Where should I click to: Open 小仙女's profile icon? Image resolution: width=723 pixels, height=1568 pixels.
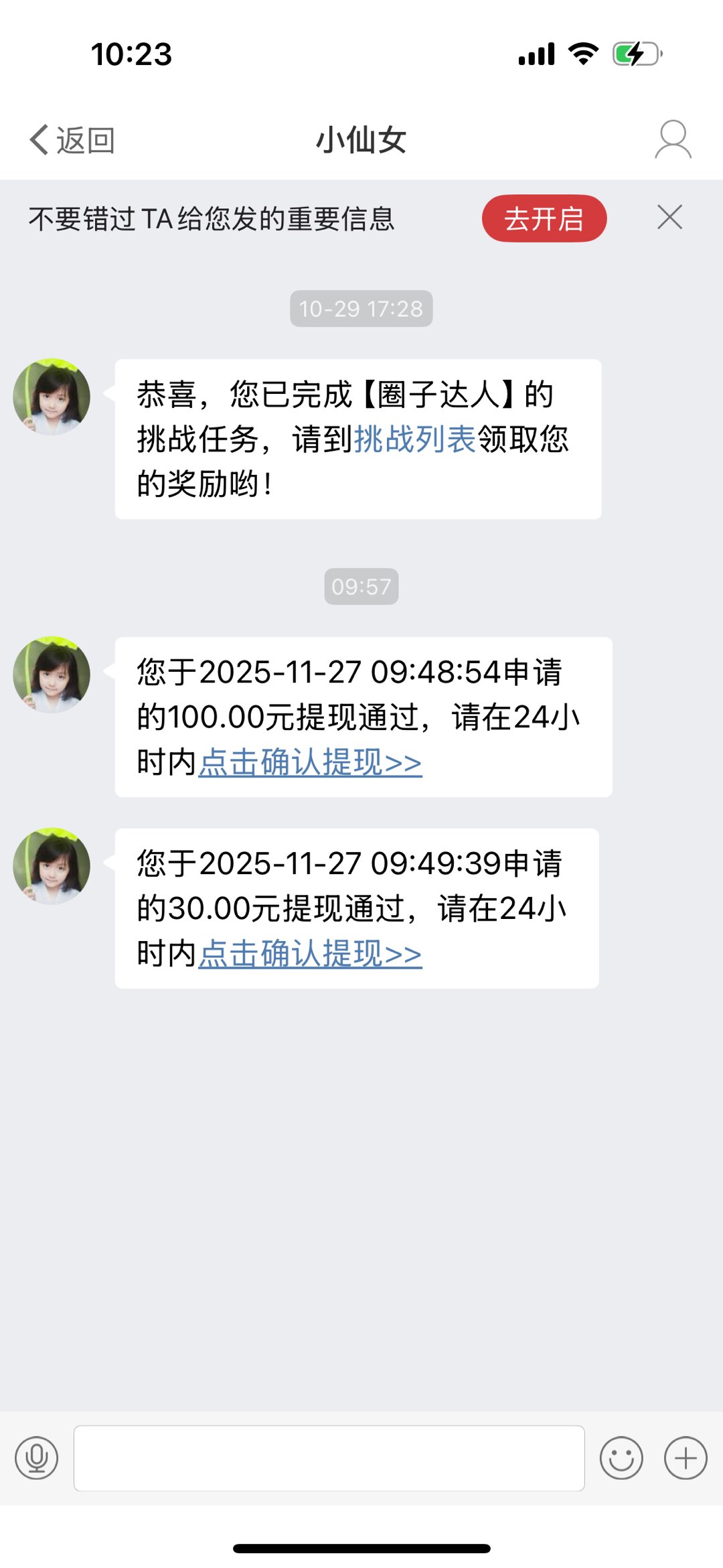click(x=672, y=140)
